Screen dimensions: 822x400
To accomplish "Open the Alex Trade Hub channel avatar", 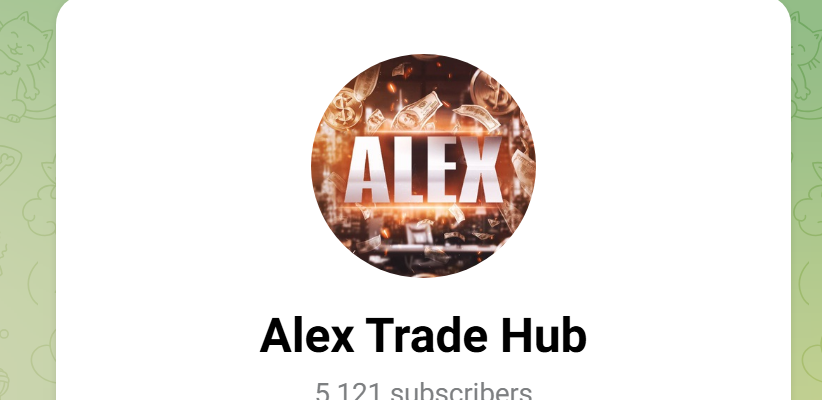I will 422,166.
